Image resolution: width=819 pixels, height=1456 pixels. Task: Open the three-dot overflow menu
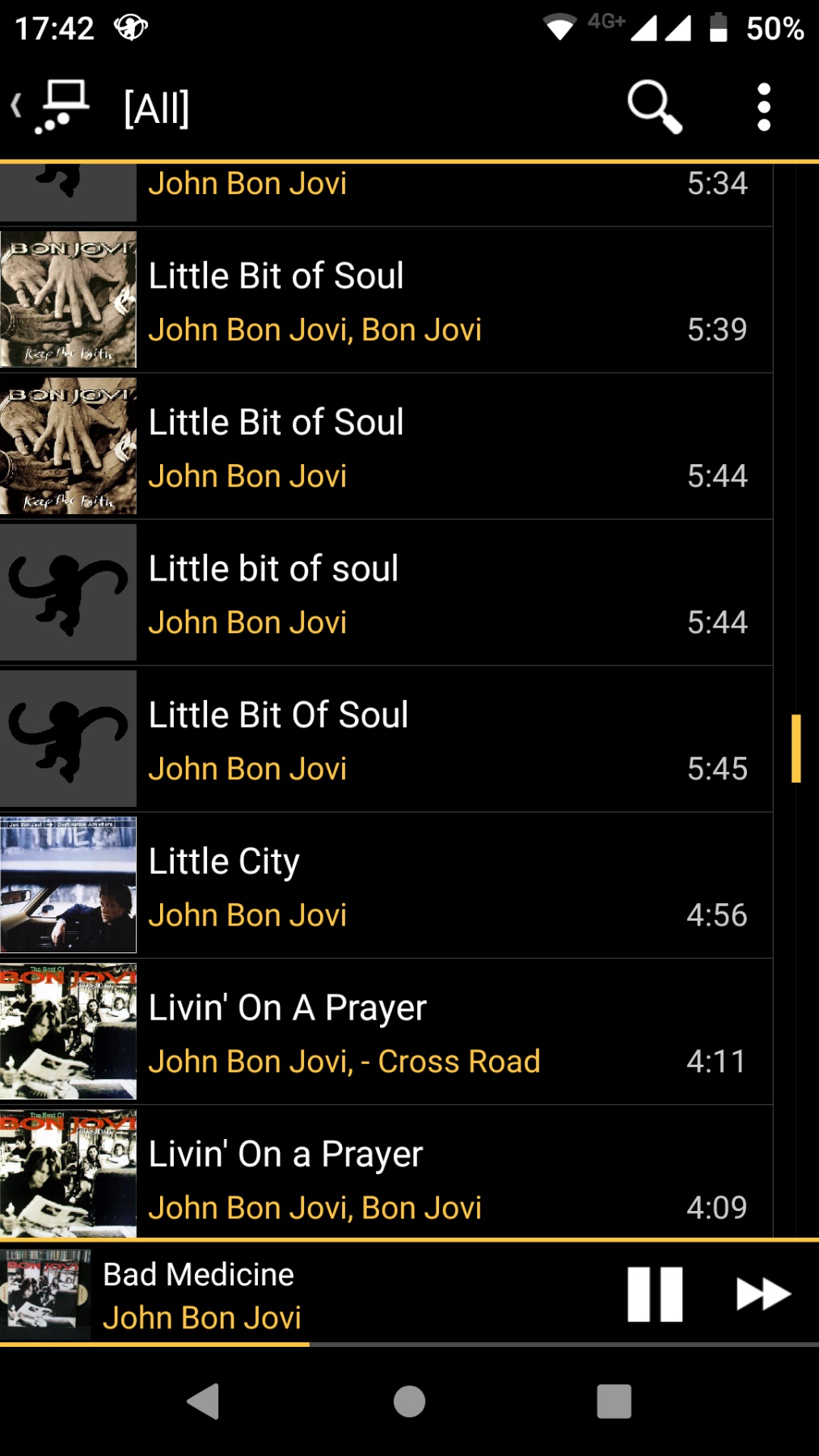click(763, 107)
